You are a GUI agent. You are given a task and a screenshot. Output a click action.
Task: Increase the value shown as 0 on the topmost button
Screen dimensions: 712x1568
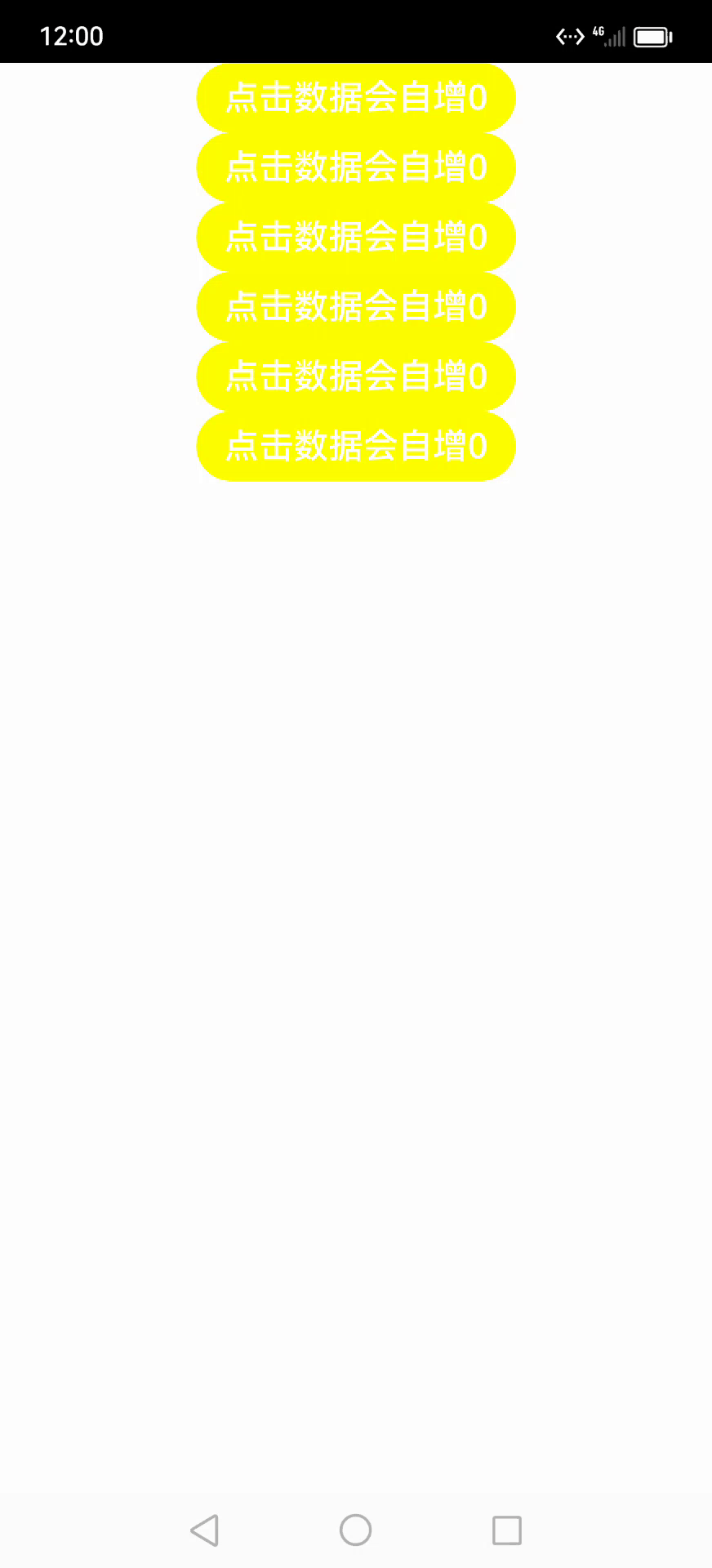coord(355,97)
